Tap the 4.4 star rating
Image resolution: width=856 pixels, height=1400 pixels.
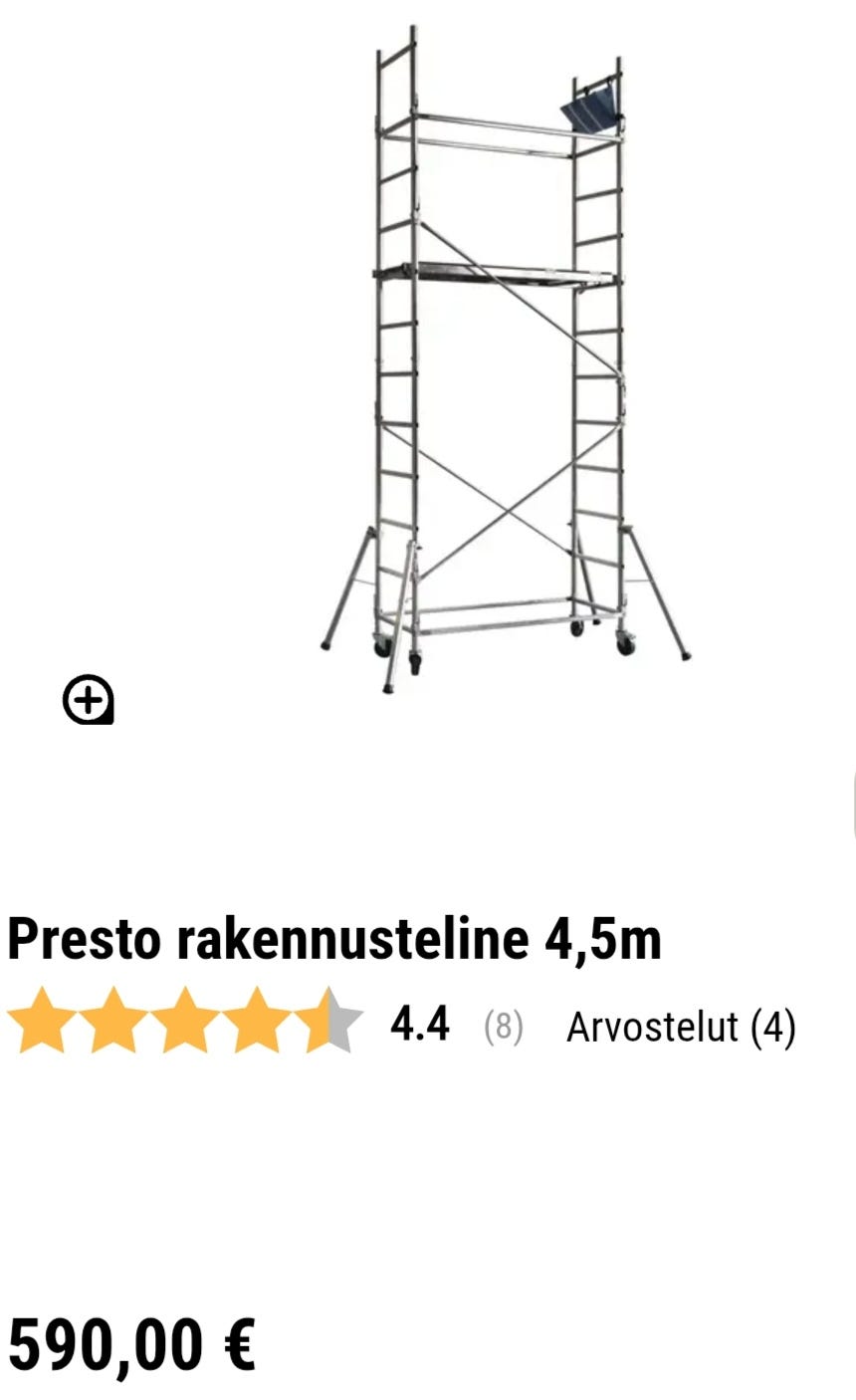(185, 1021)
